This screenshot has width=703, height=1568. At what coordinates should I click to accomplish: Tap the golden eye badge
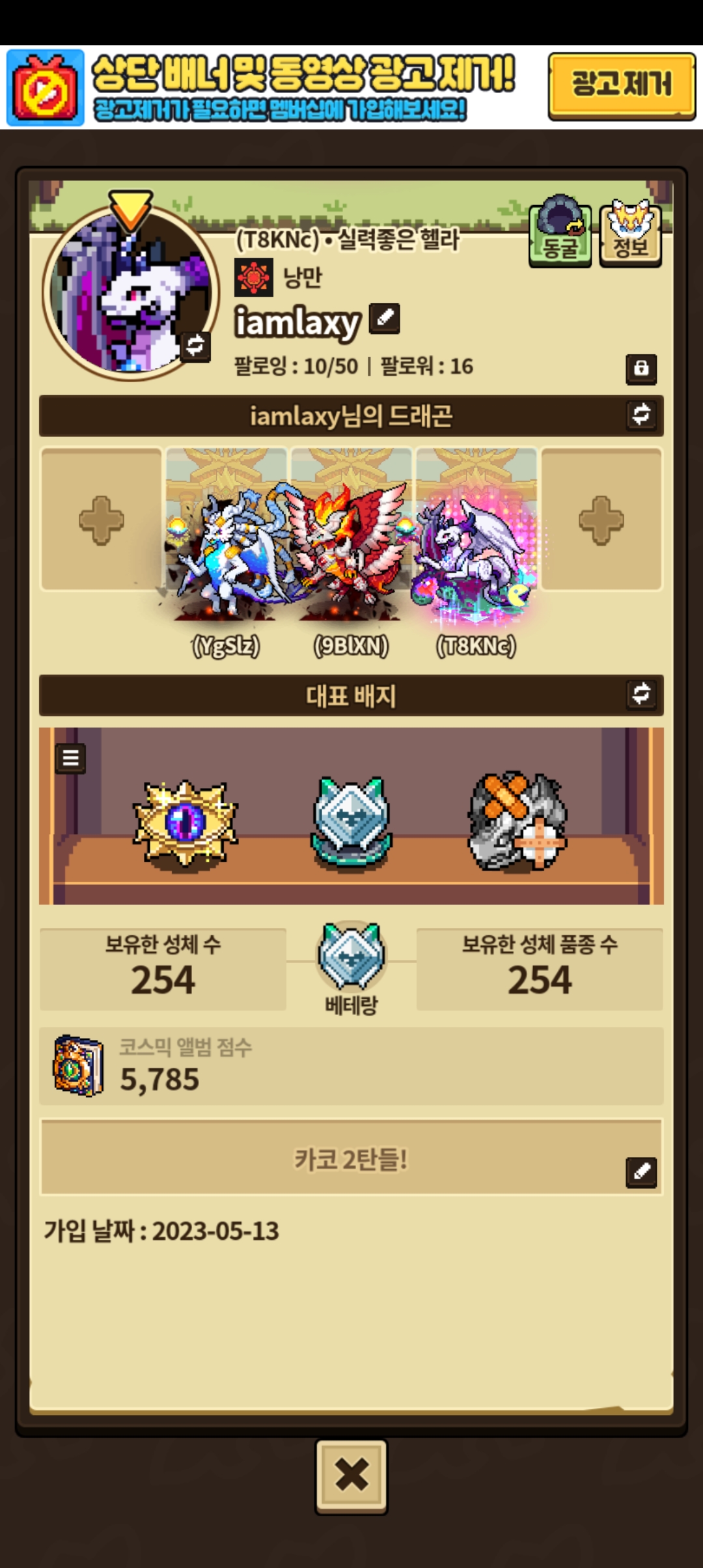186,823
